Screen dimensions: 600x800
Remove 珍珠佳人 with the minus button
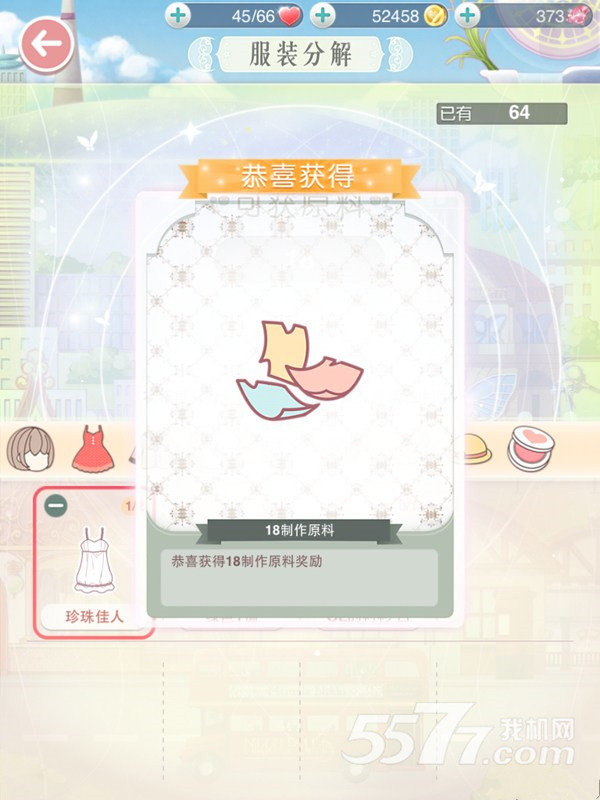(57, 506)
